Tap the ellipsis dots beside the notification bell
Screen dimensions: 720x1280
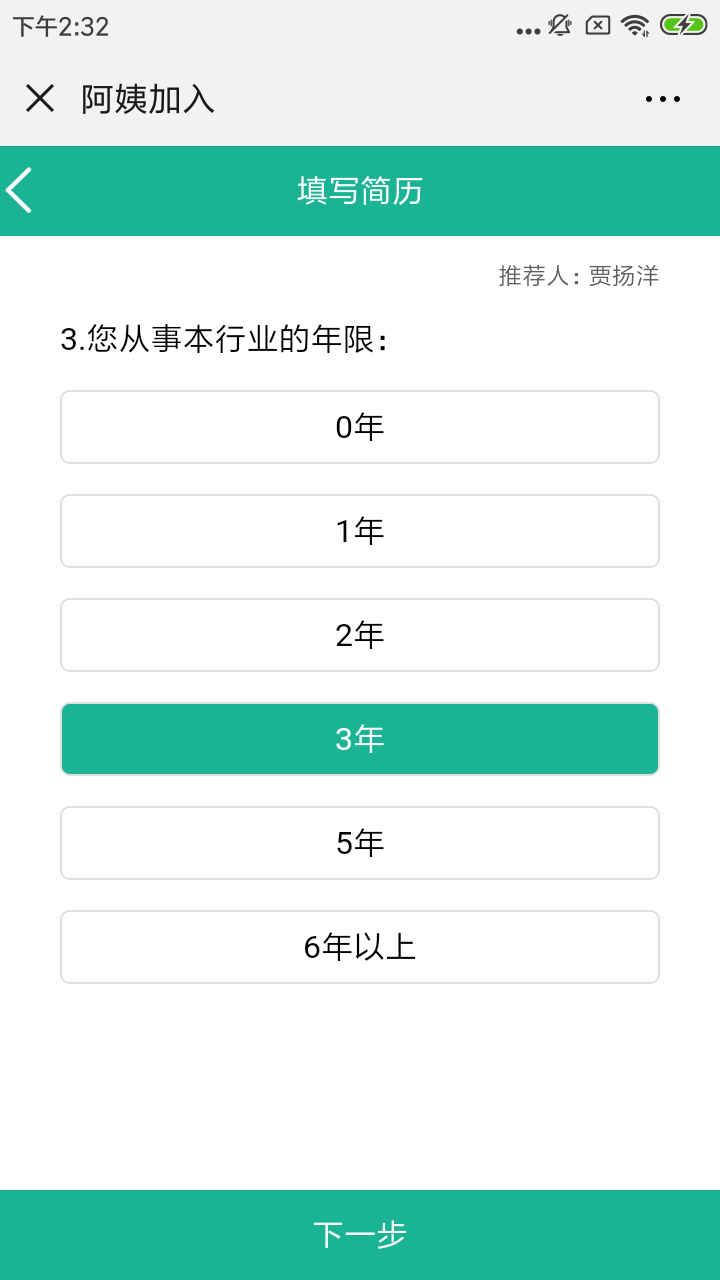528,29
